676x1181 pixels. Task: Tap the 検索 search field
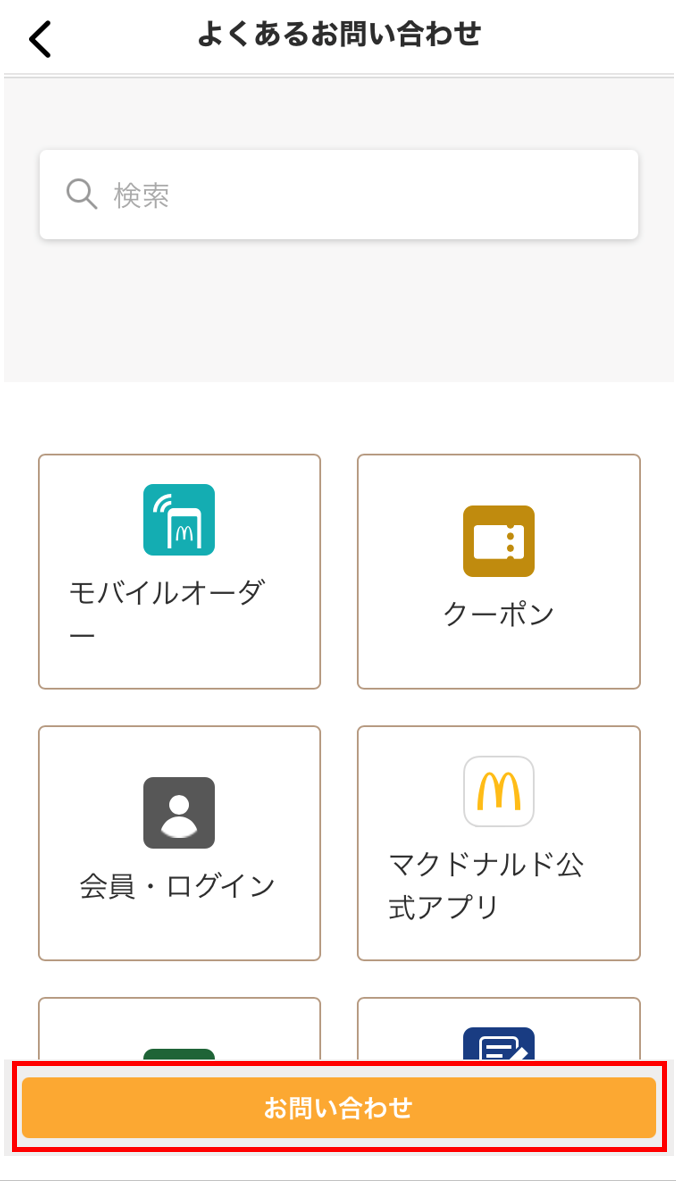(x=338, y=195)
